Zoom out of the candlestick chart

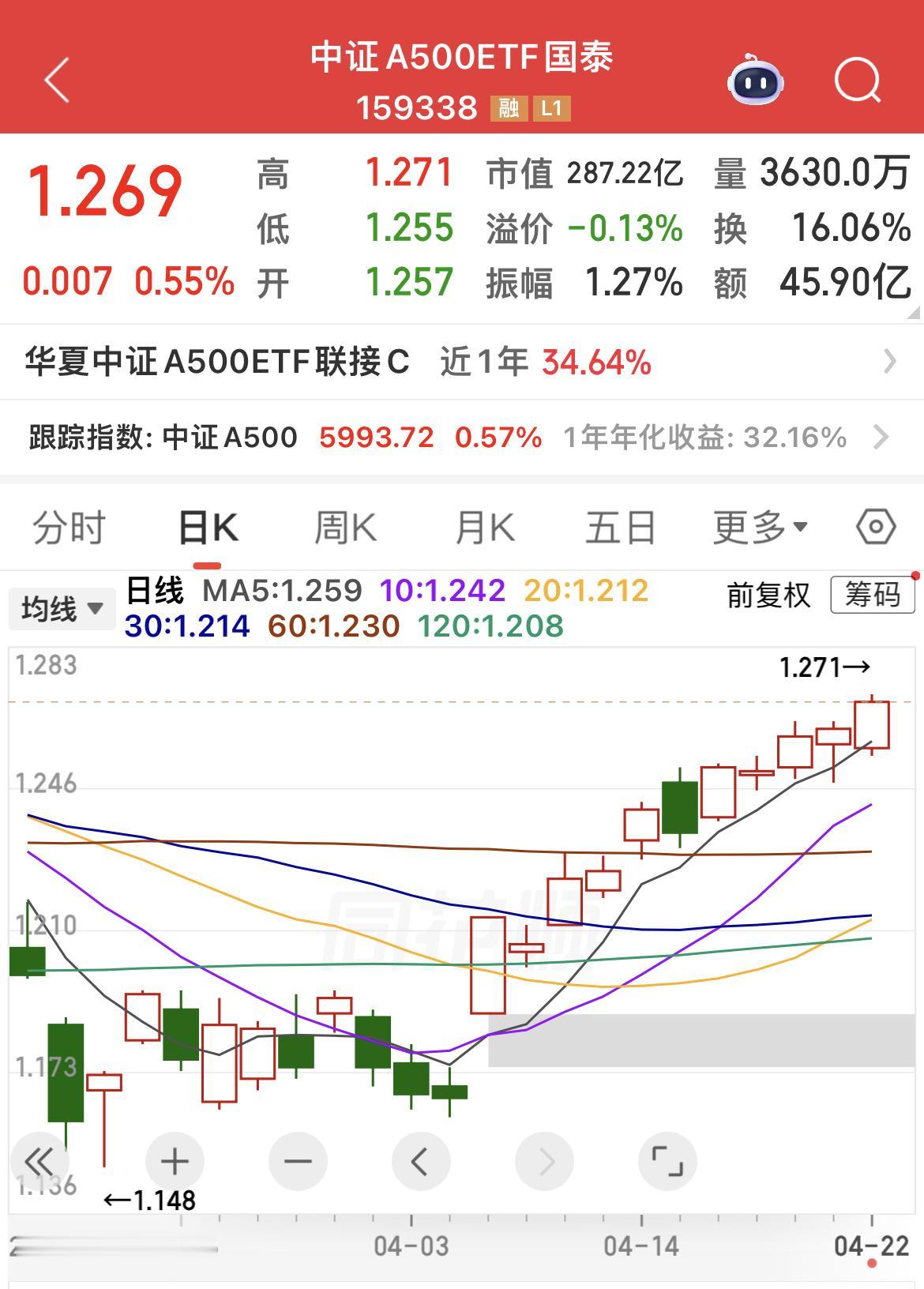click(298, 1161)
